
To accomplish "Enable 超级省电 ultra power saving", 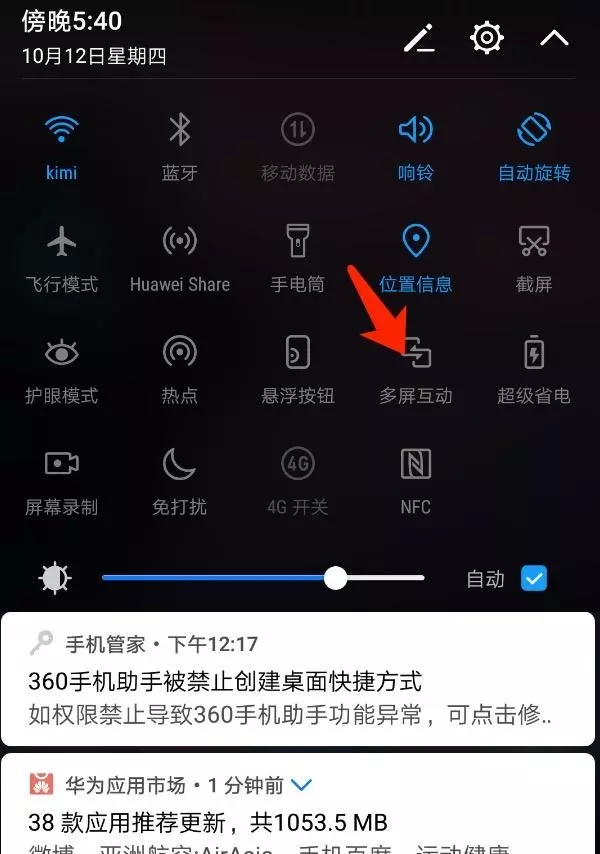I will point(534,353).
